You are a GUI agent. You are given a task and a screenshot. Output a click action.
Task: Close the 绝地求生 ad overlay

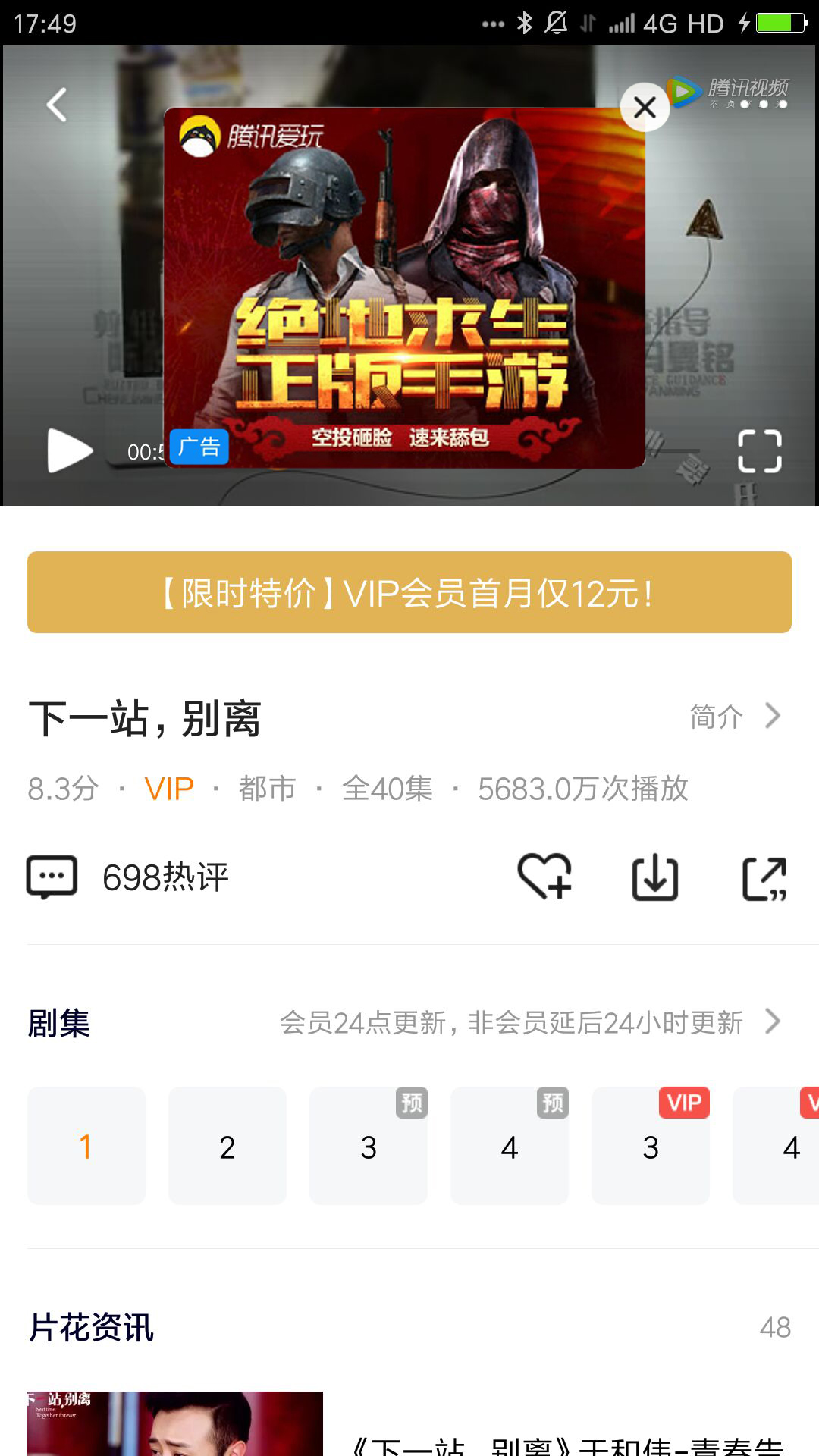click(x=645, y=108)
